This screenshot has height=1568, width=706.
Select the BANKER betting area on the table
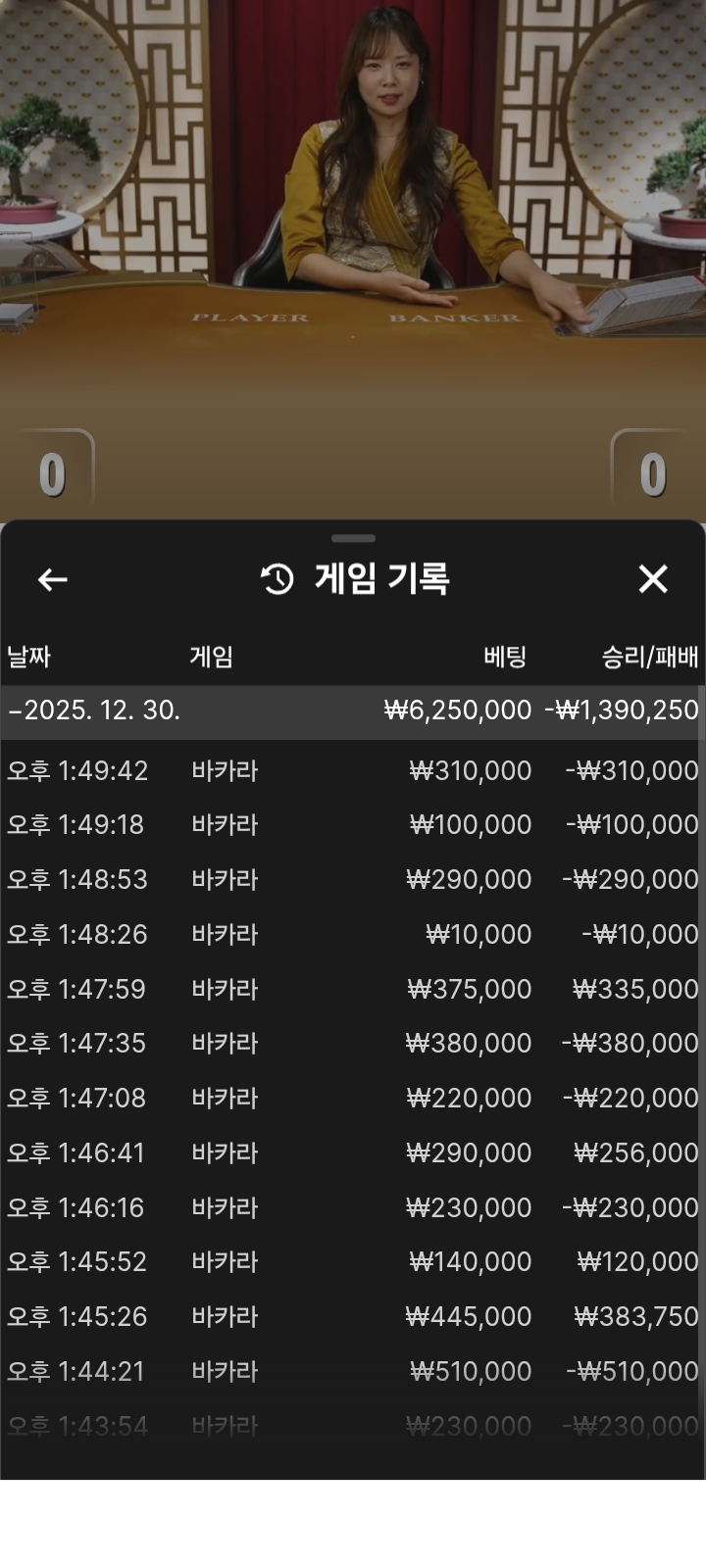[456, 317]
